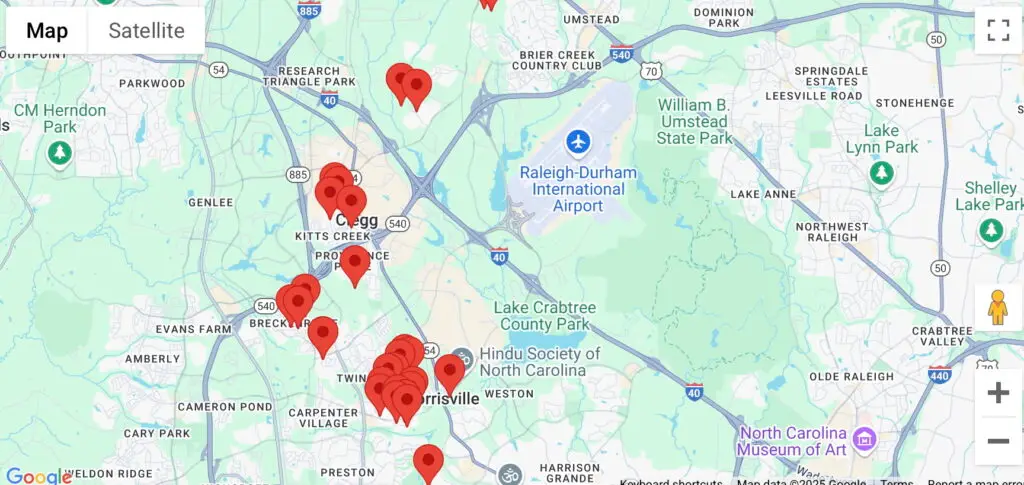The width and height of the screenshot is (1024, 485).
Task: Open Raleigh-Durham International Airport place marker
Action: 578,143
